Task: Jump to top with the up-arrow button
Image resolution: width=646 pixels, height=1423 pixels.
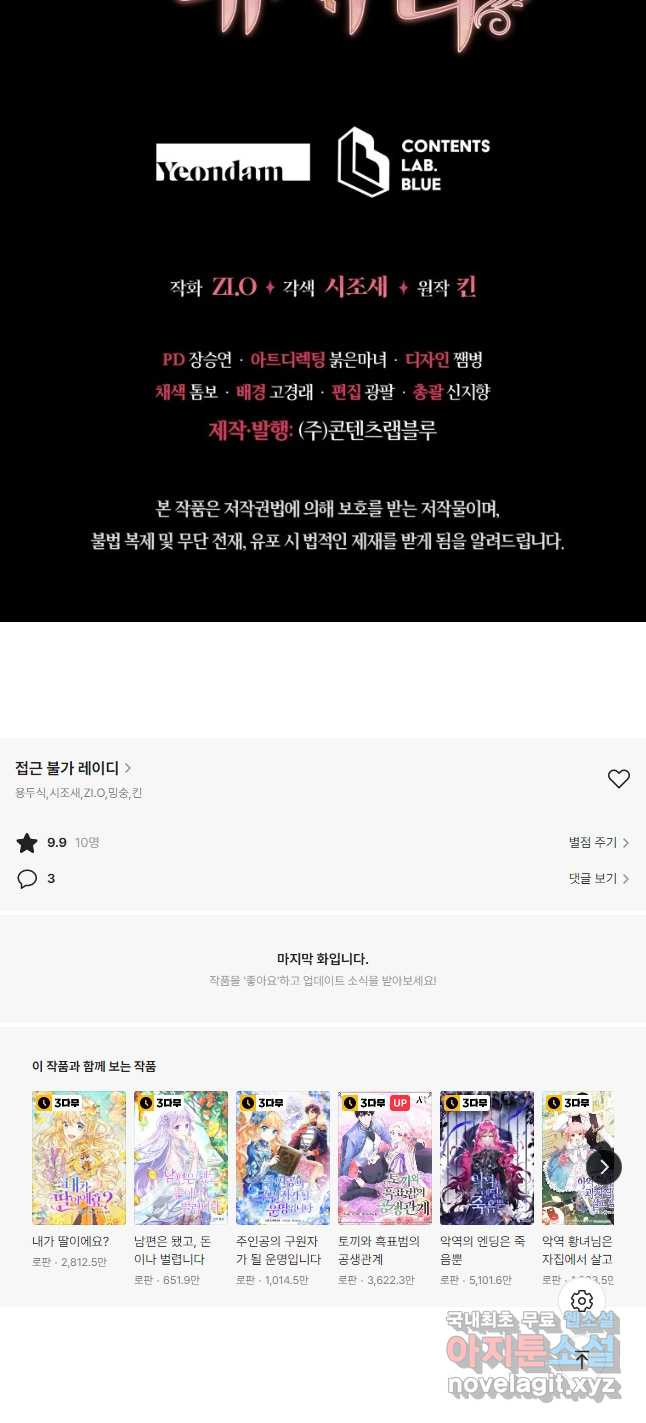Action: point(582,1359)
